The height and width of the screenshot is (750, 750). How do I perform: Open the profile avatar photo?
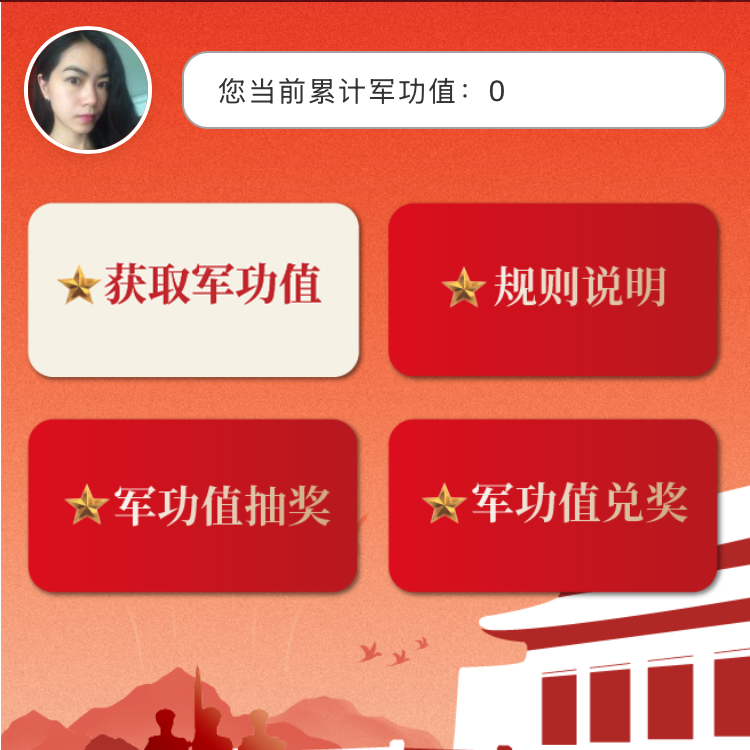point(88,90)
